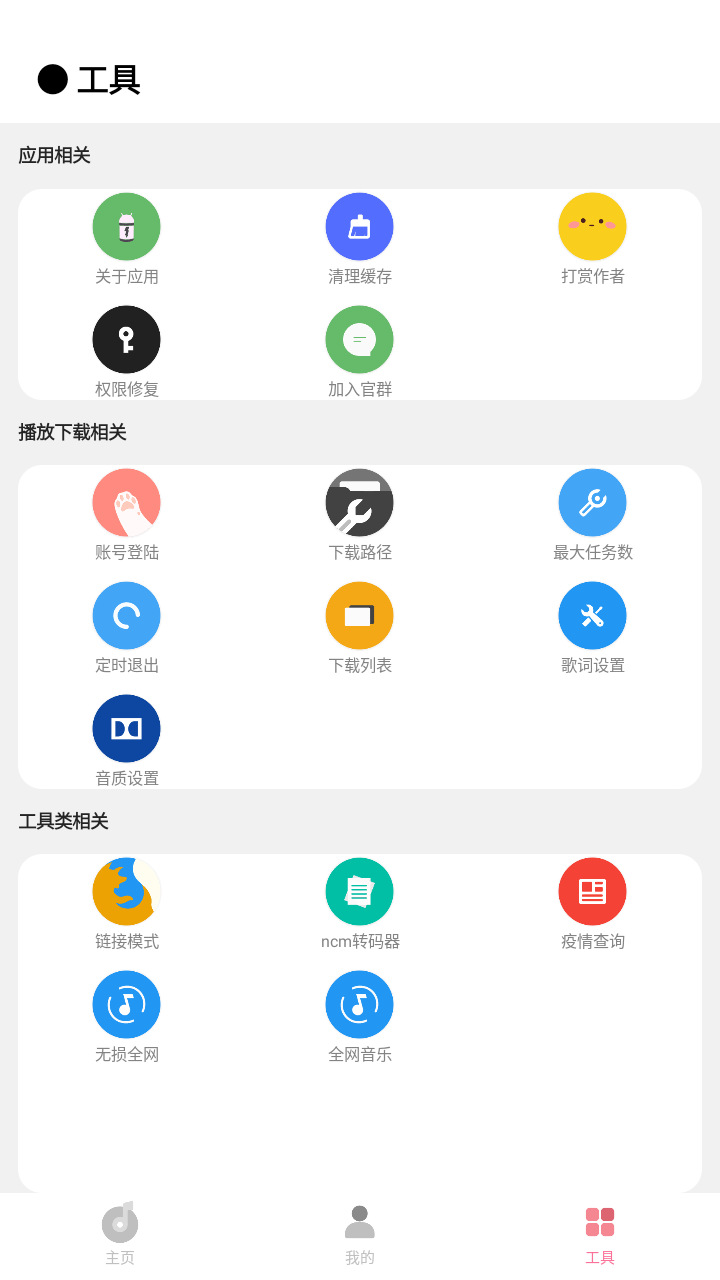This screenshot has height=1280, width=720.
Task: Open the ncm转码器 converter icon
Action: 360,891
